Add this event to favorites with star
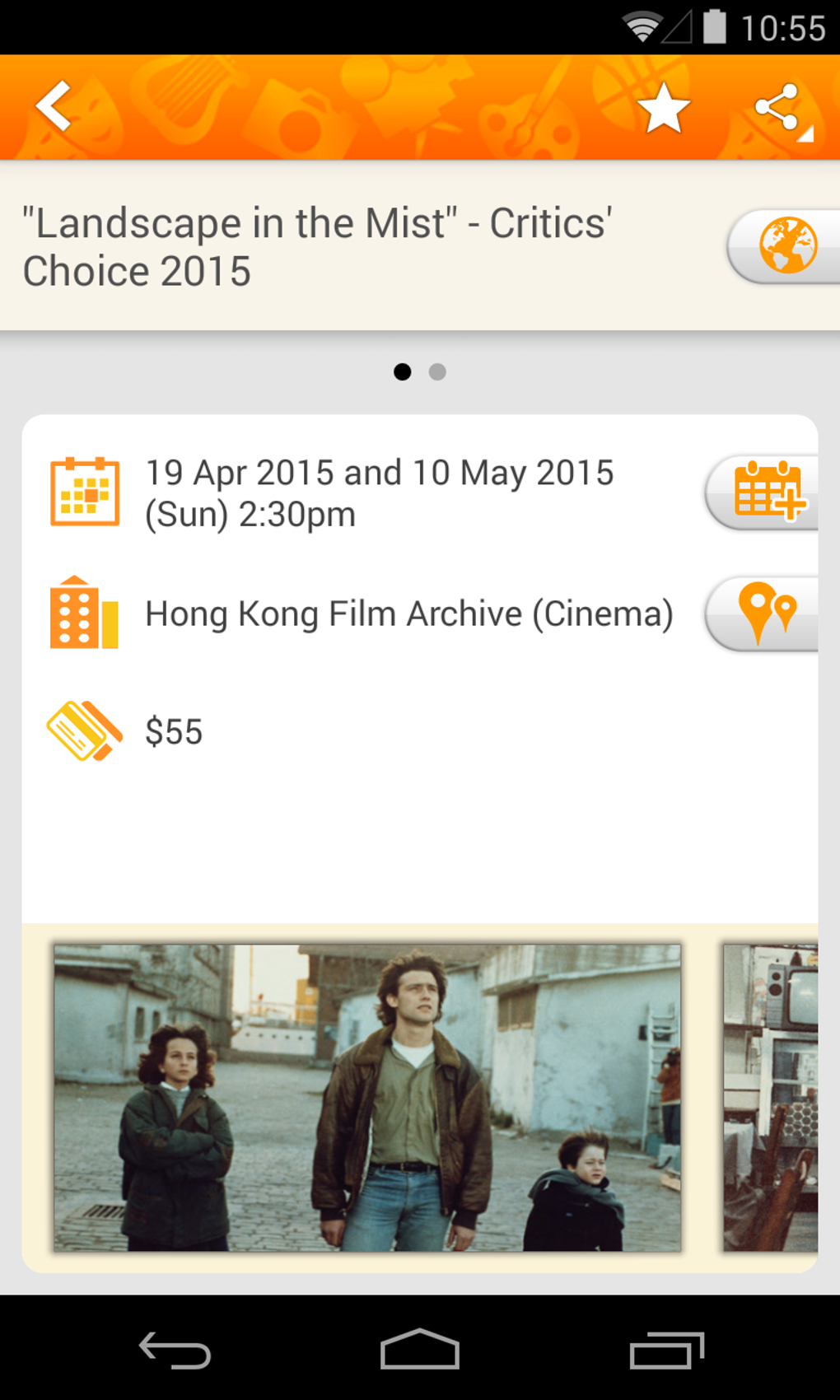This screenshot has width=840, height=1400. [x=663, y=109]
